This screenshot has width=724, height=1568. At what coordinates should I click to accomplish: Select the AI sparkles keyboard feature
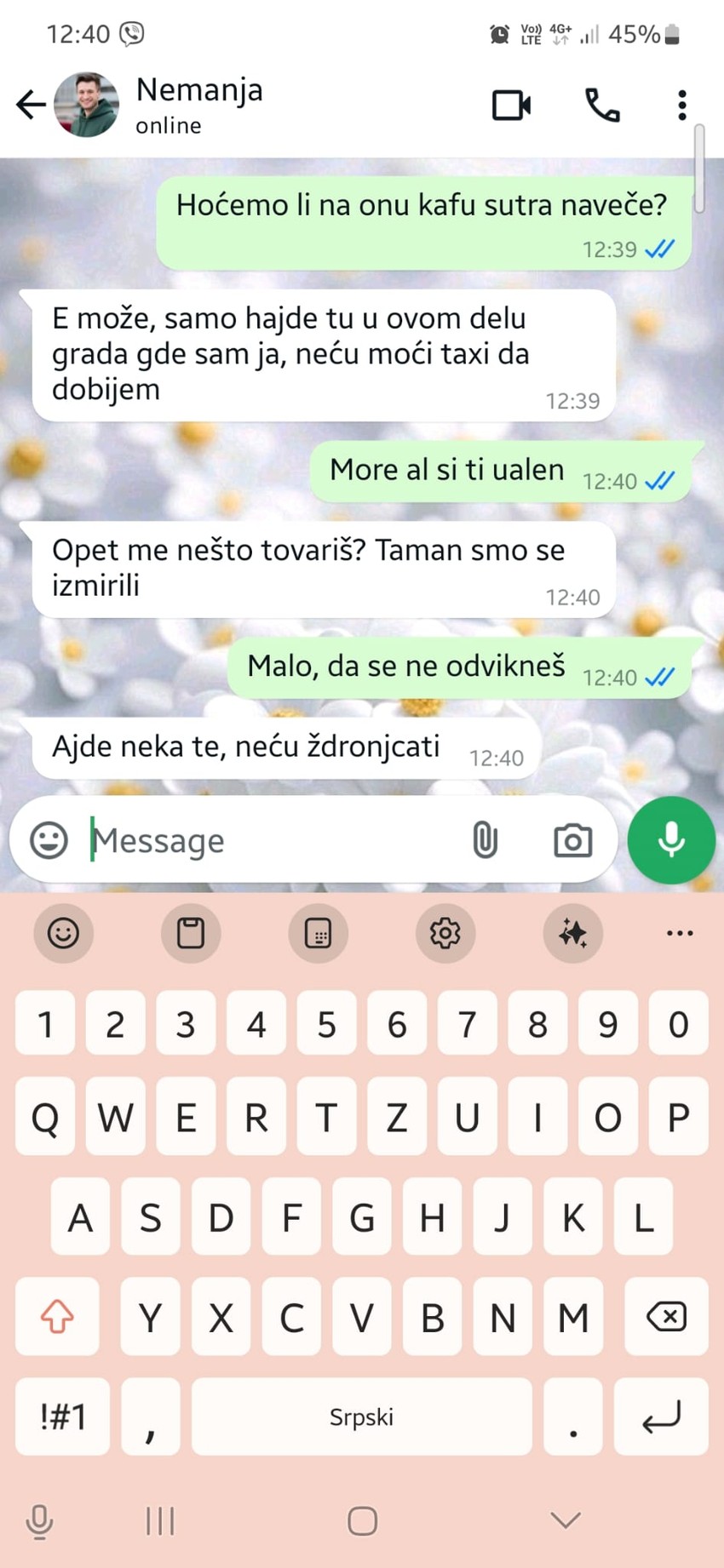click(573, 933)
